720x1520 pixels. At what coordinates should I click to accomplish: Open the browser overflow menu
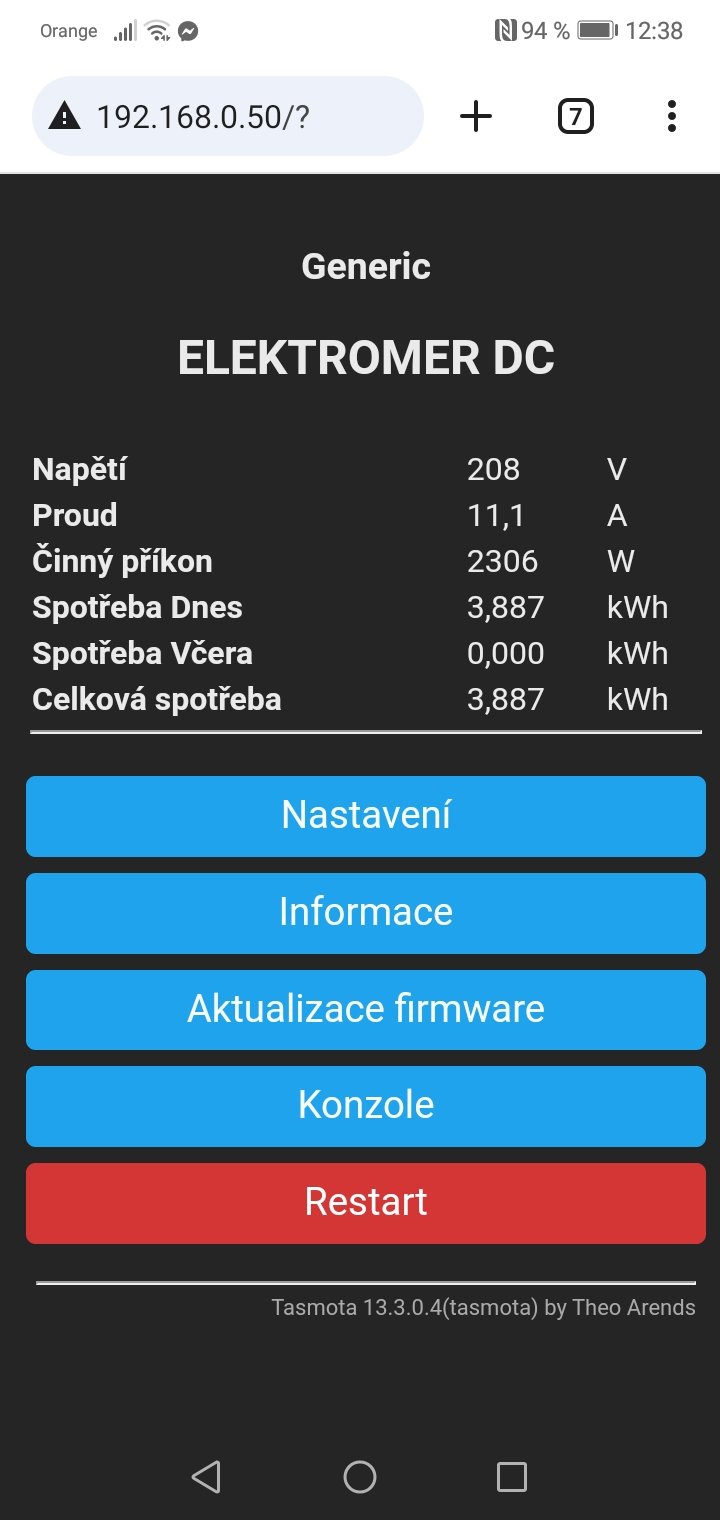[671, 117]
